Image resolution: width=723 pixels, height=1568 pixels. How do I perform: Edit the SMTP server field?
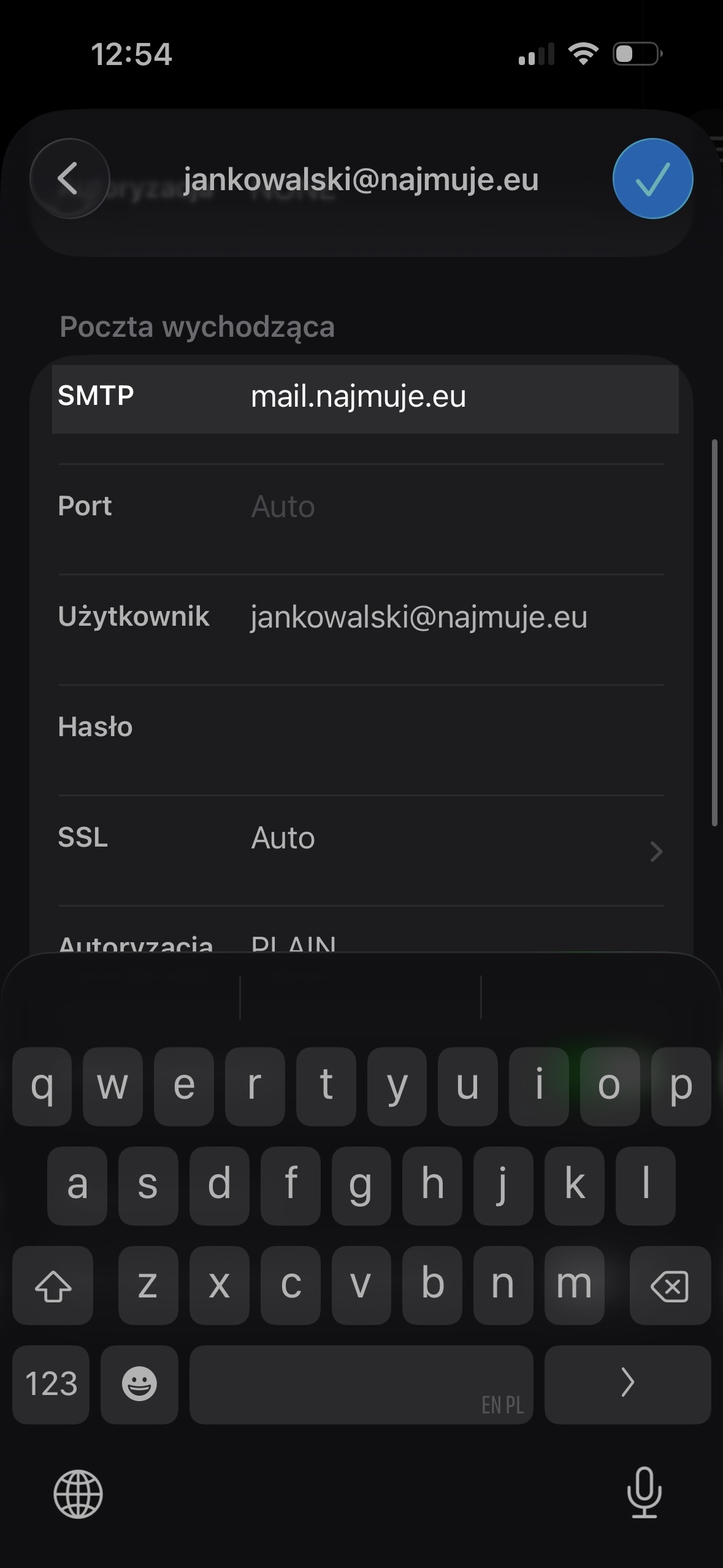point(454,396)
